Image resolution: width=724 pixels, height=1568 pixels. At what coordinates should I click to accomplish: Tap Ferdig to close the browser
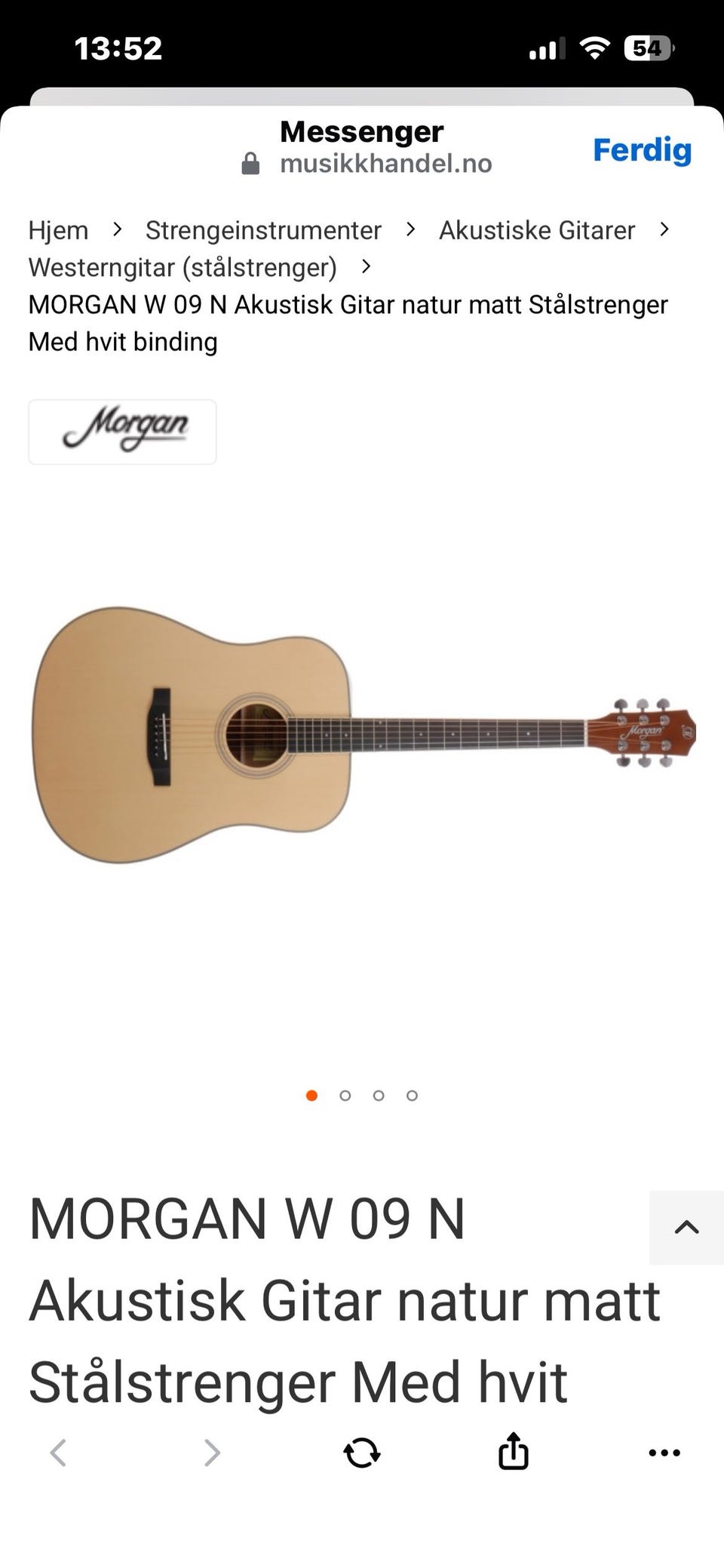point(642,149)
